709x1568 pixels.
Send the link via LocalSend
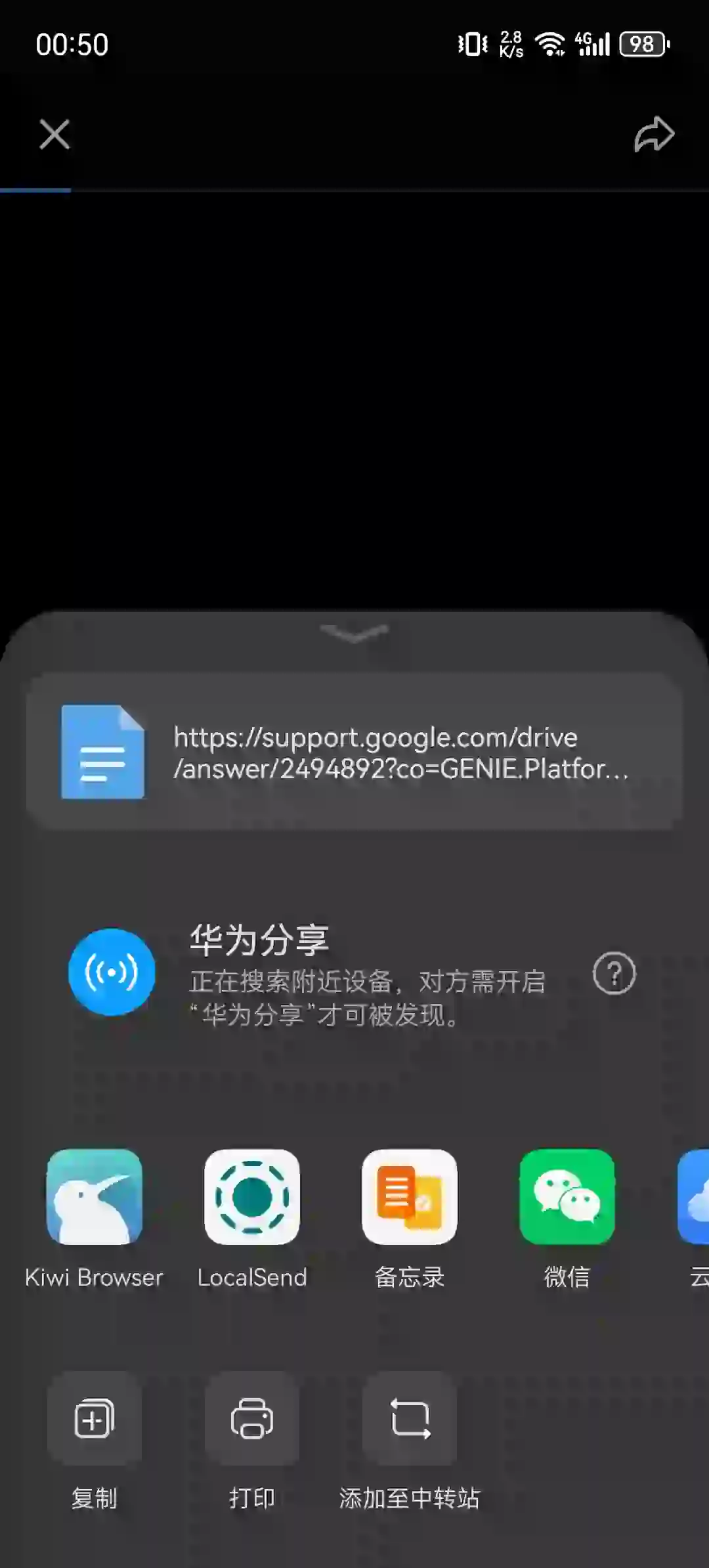[x=252, y=1197]
